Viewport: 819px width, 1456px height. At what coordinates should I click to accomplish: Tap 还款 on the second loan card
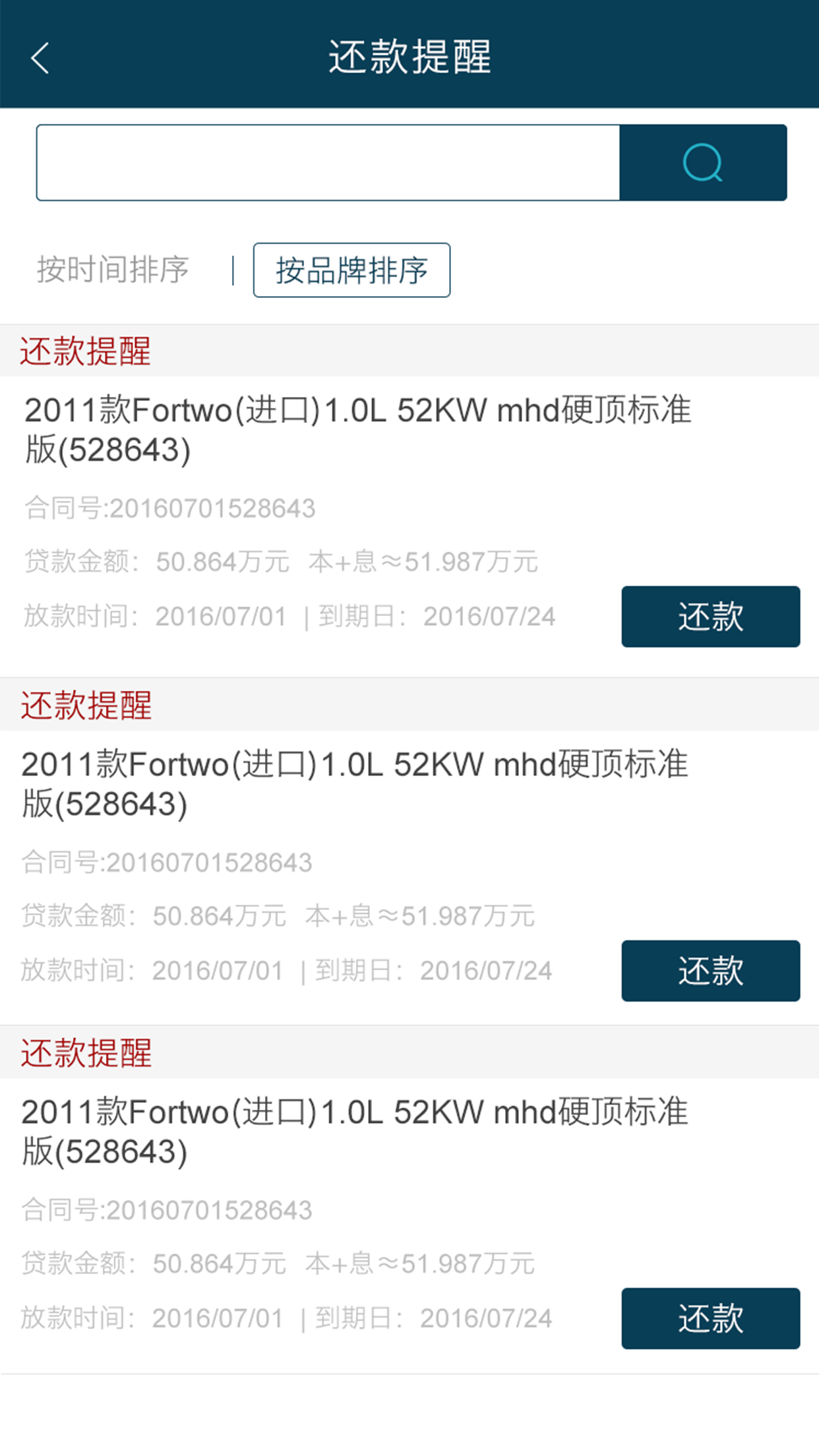[710, 971]
